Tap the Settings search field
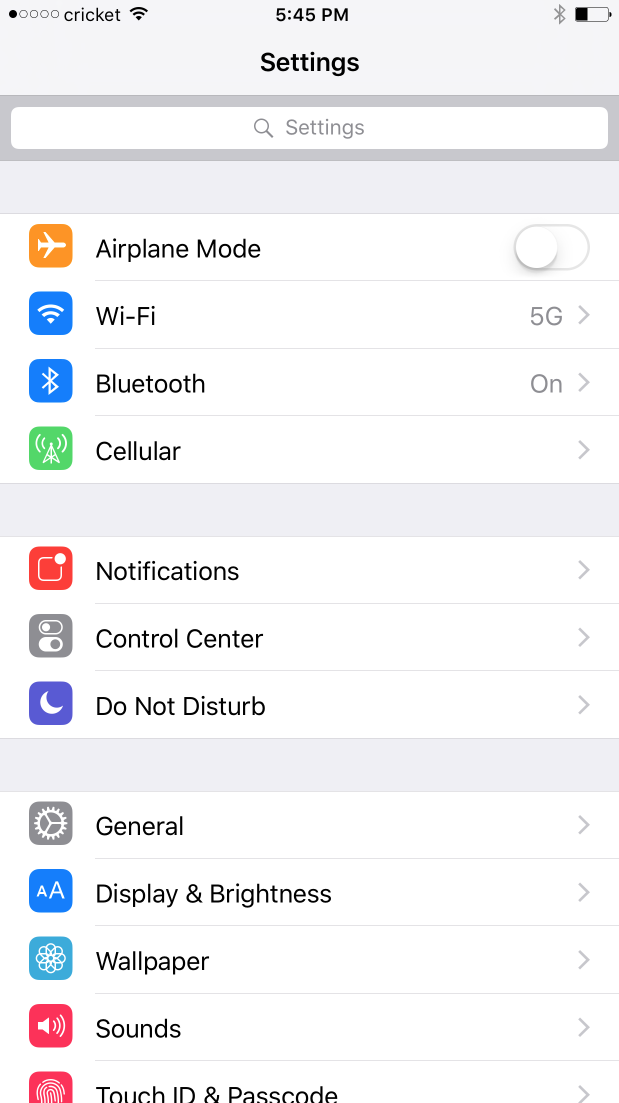Screen dimensions: 619x1103 (x=309, y=128)
